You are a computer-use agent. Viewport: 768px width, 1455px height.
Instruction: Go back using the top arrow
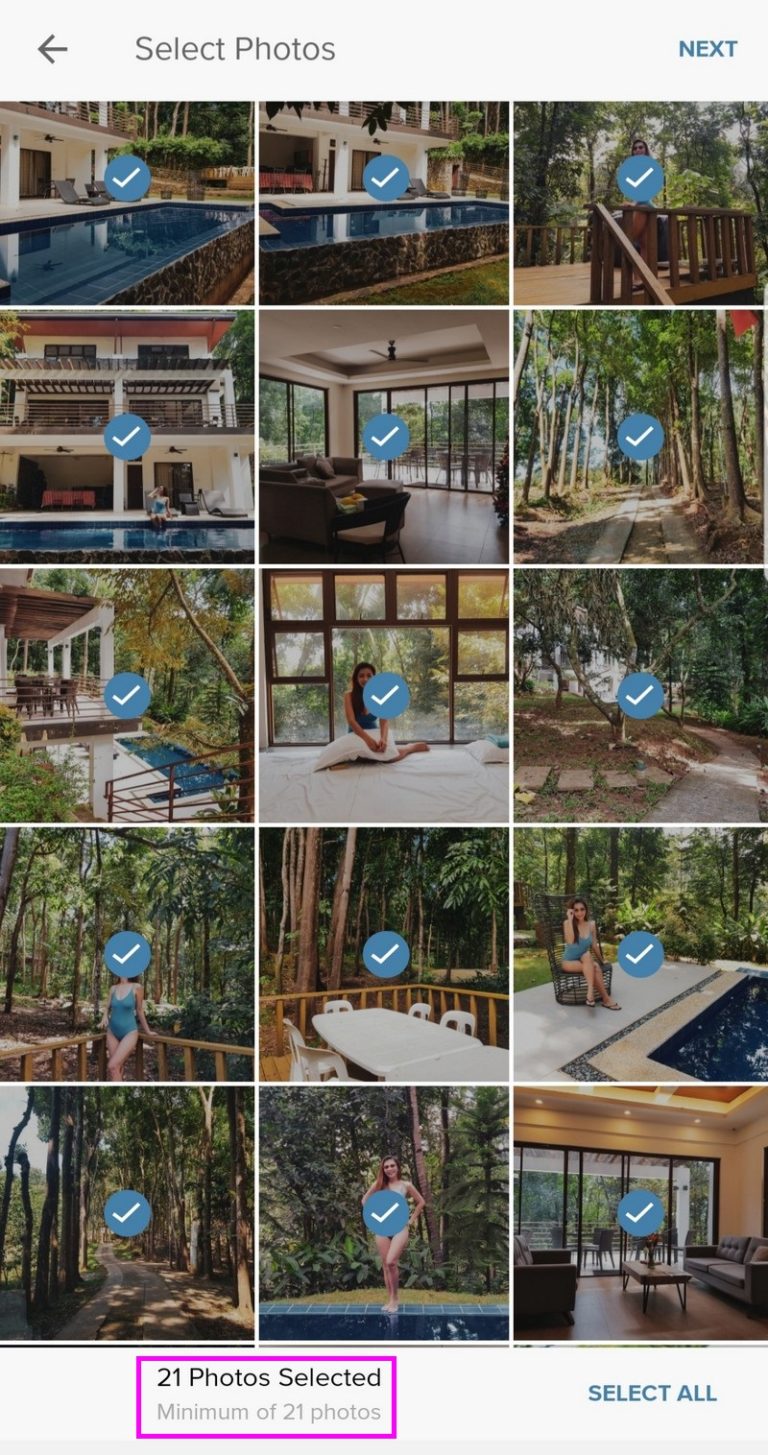(x=52, y=49)
